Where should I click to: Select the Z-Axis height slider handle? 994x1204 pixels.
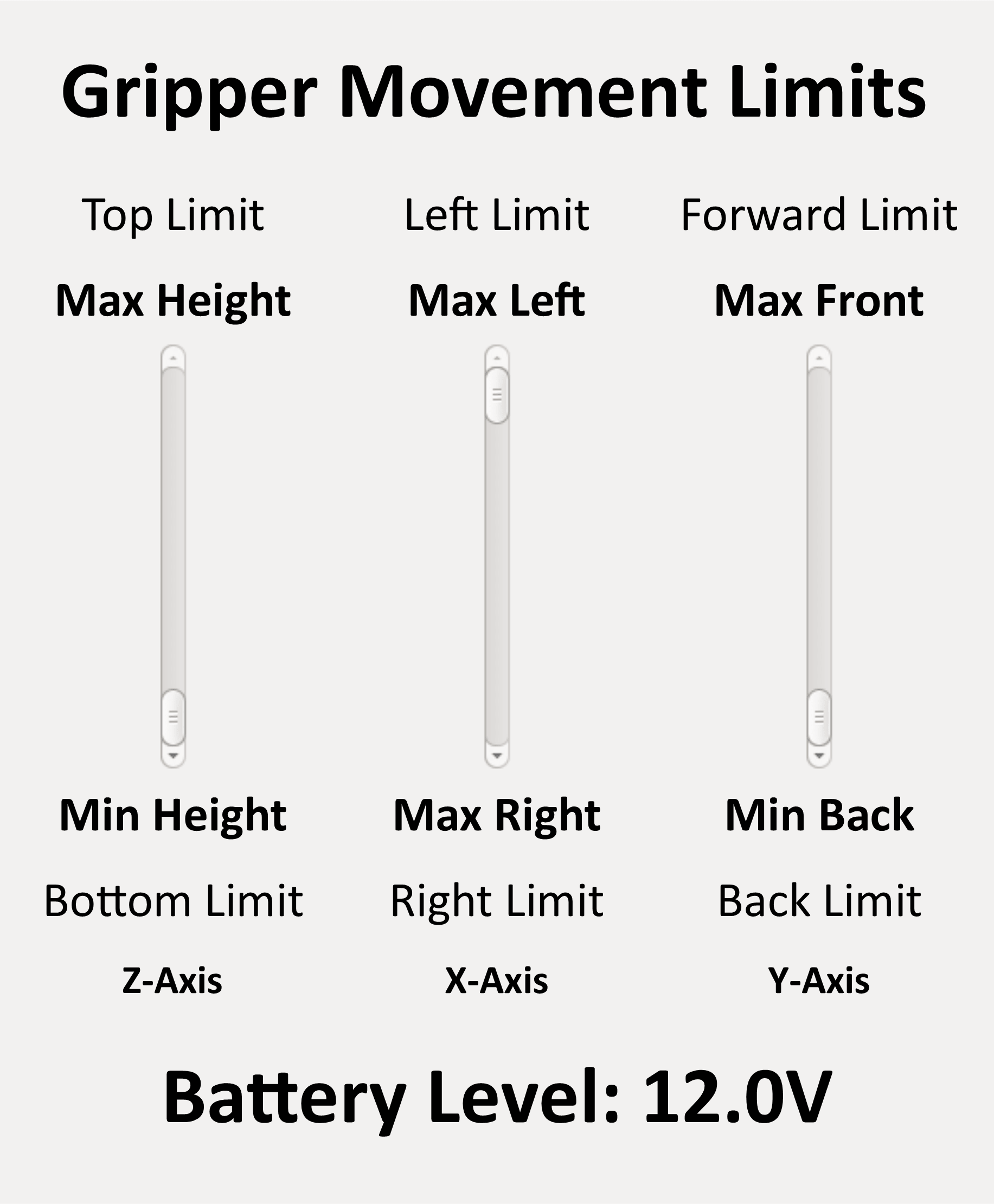click(173, 717)
